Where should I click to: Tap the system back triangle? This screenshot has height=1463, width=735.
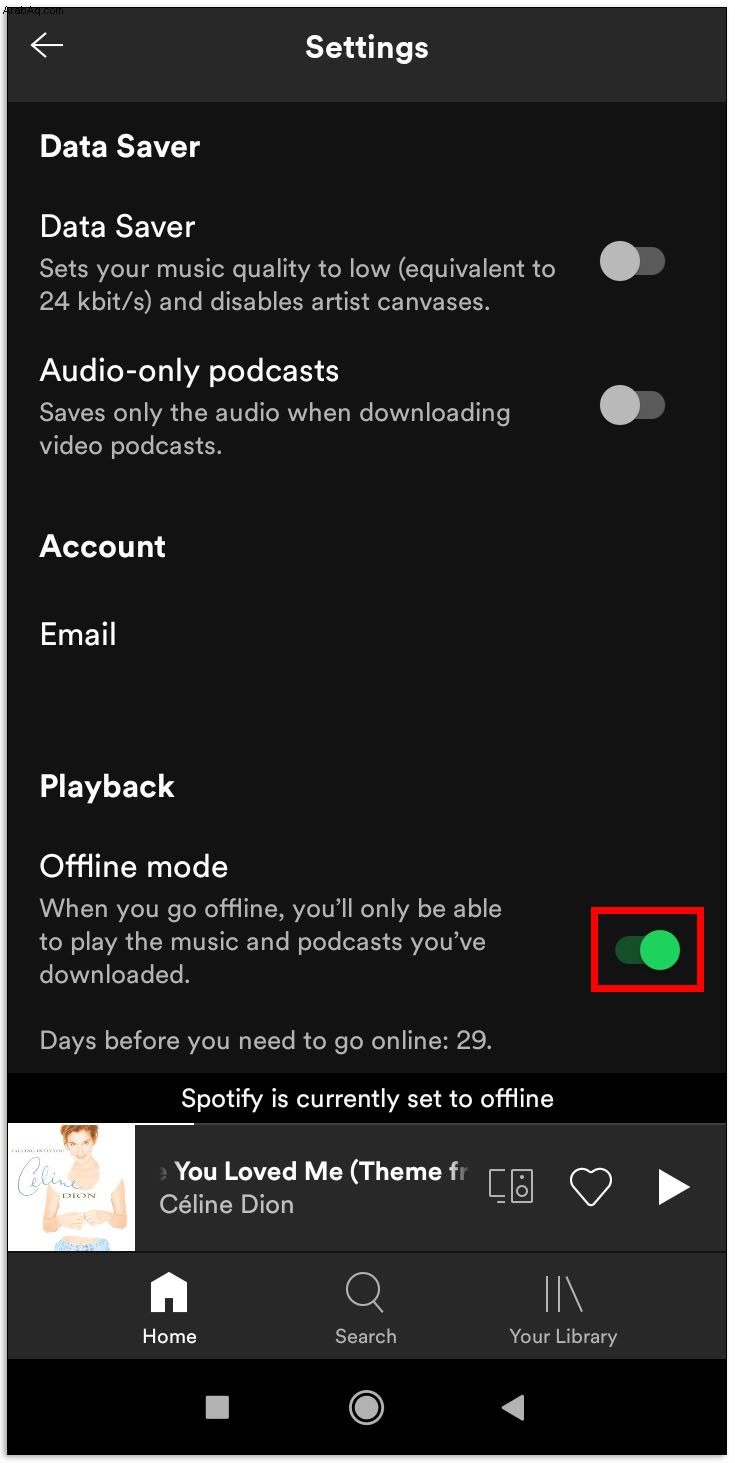click(x=513, y=1407)
